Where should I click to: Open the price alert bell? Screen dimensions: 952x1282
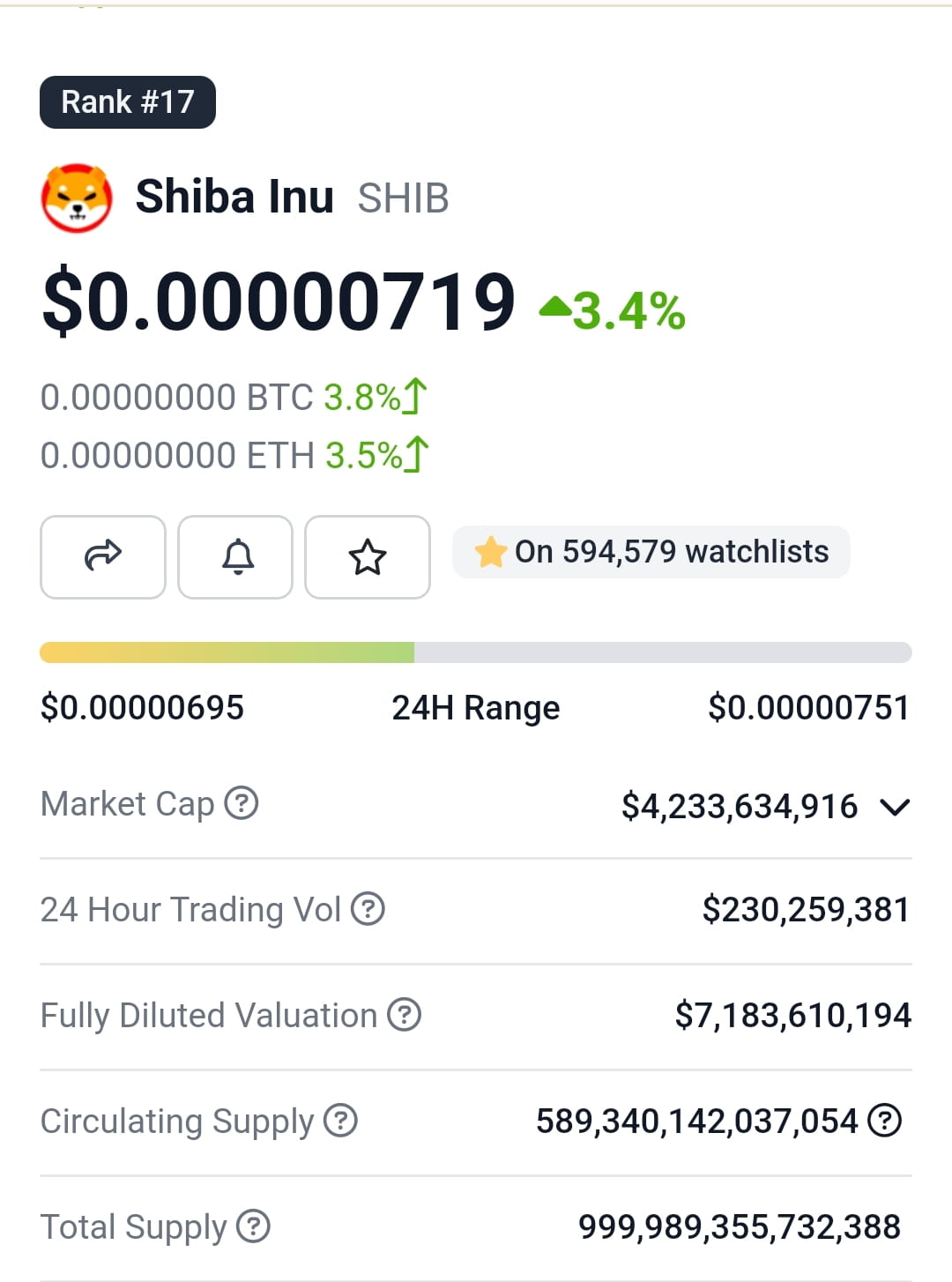tap(234, 557)
